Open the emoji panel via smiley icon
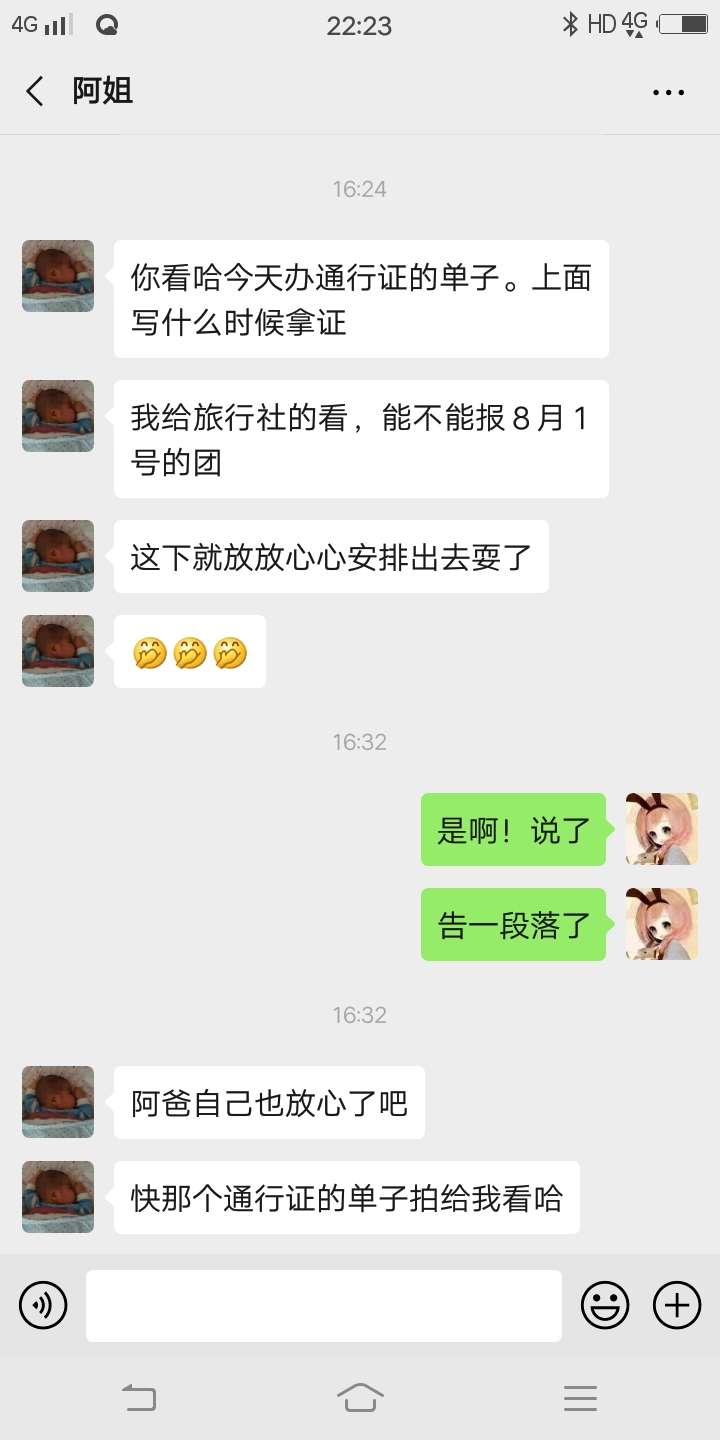 point(605,1305)
